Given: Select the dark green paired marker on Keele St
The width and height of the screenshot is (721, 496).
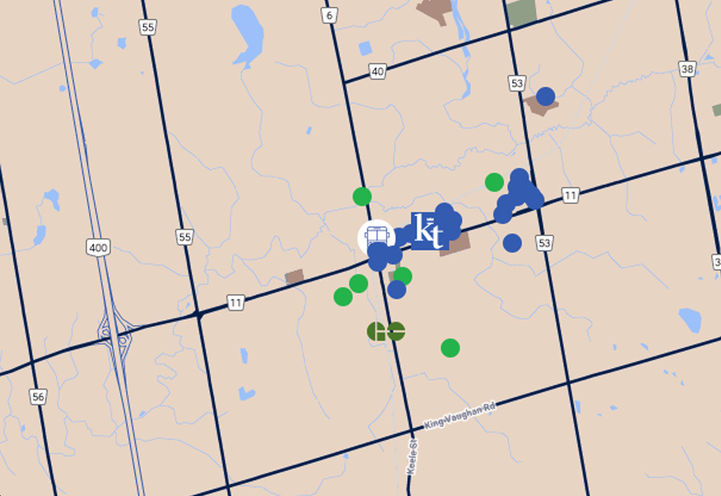Looking at the screenshot, I should pyautogui.click(x=386, y=331).
